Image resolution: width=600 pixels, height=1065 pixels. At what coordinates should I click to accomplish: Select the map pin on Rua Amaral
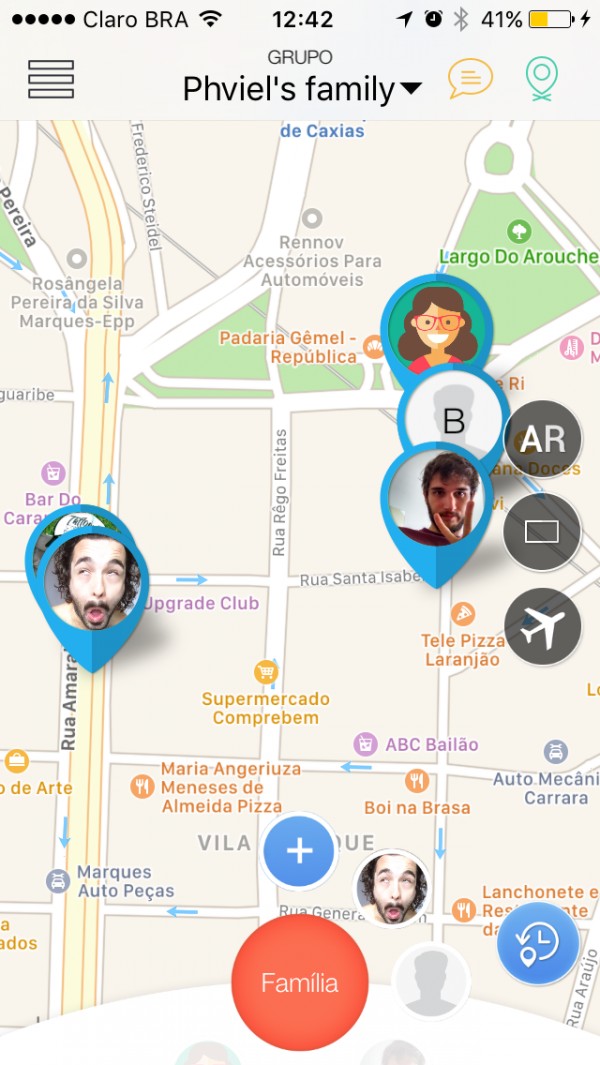[x=91, y=584]
